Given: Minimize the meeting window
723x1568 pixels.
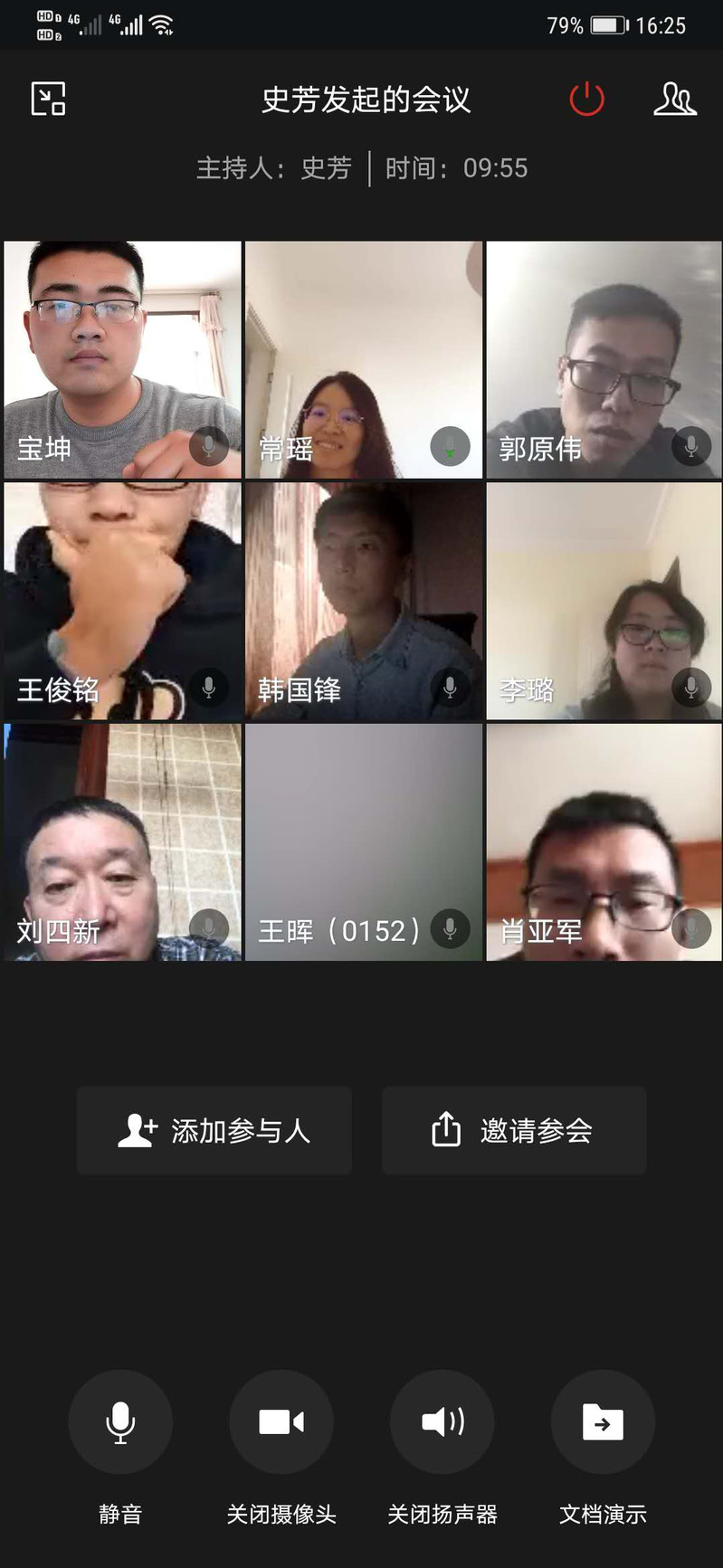Looking at the screenshot, I should coord(48,99).
